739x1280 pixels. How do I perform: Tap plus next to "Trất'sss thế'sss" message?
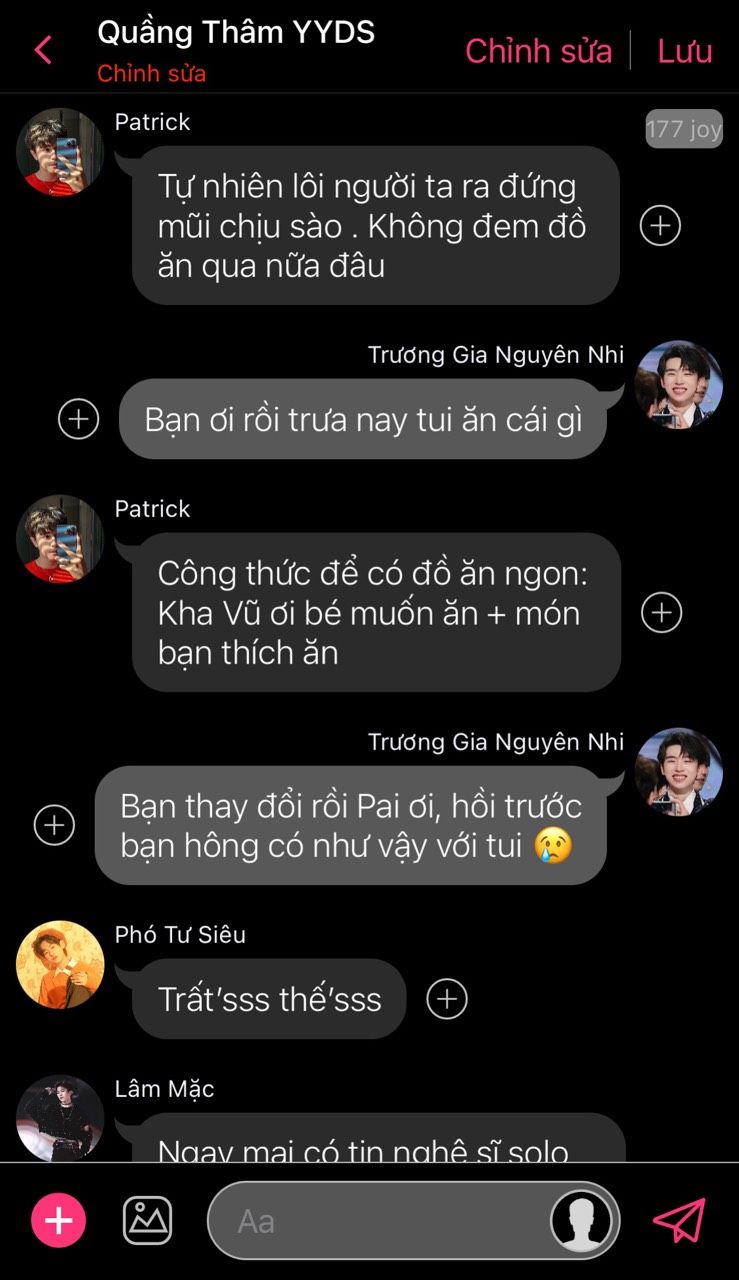(447, 998)
